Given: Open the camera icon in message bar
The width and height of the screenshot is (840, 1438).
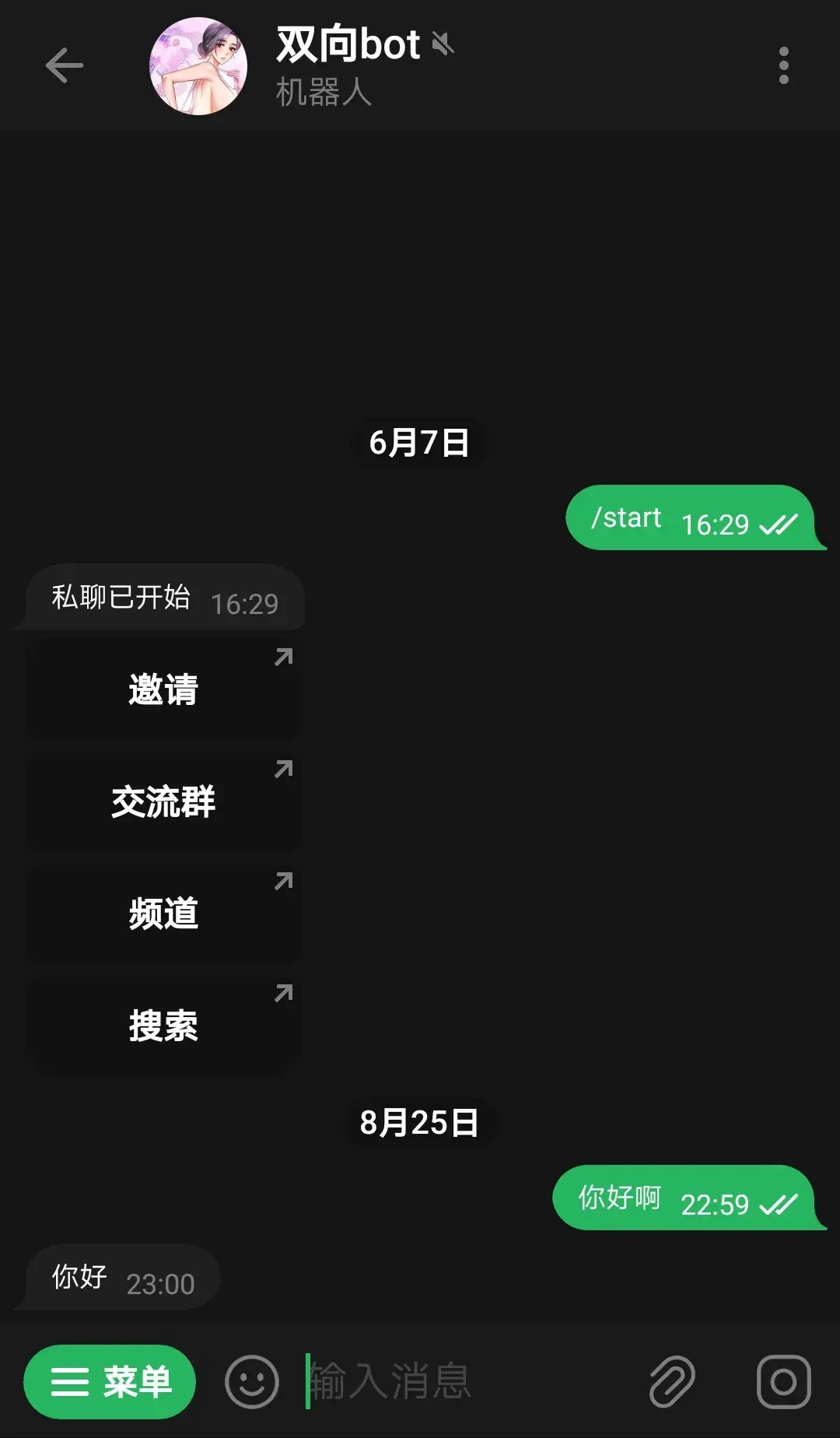Looking at the screenshot, I should 783,1382.
